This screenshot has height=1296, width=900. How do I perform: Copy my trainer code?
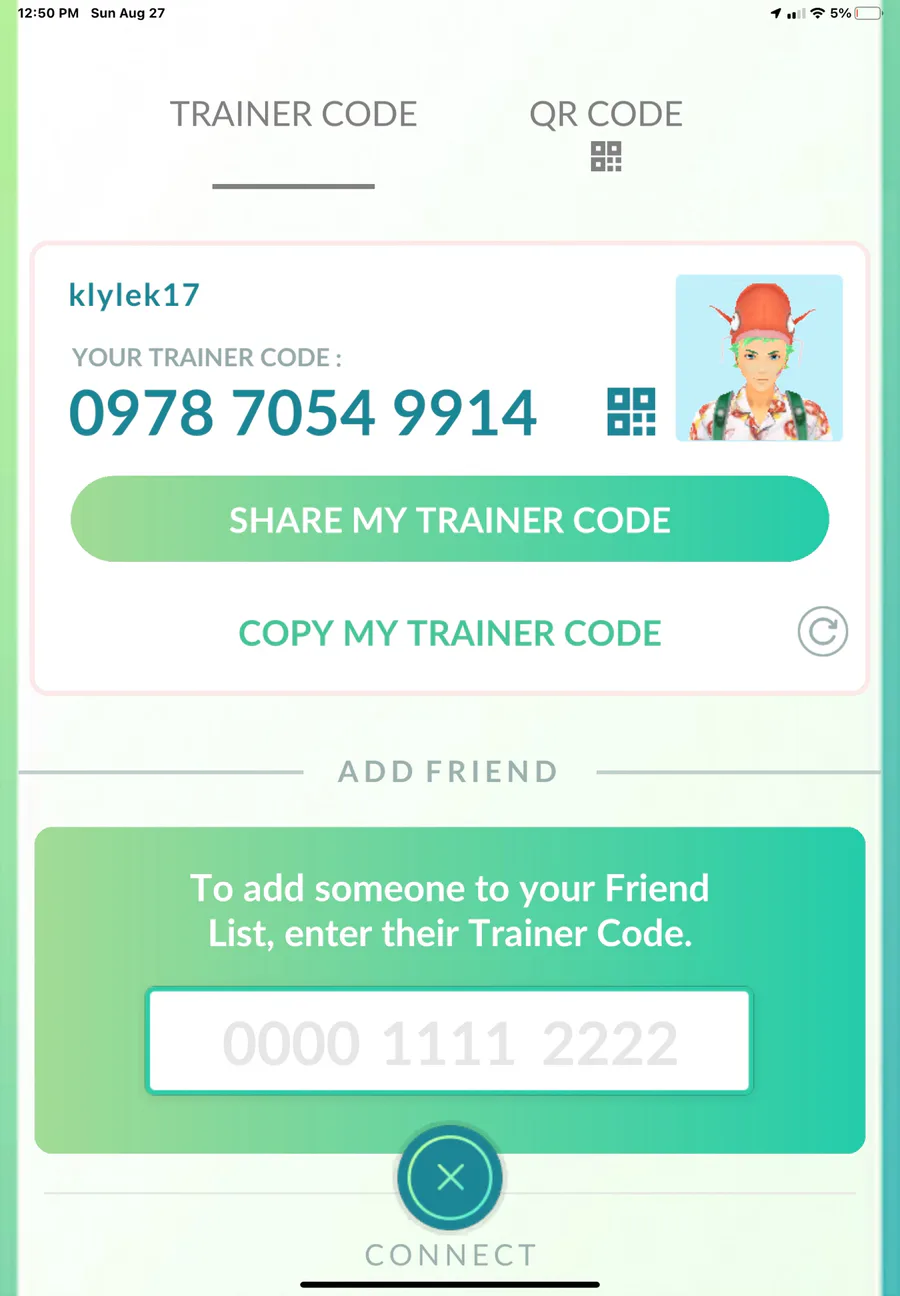[449, 633]
